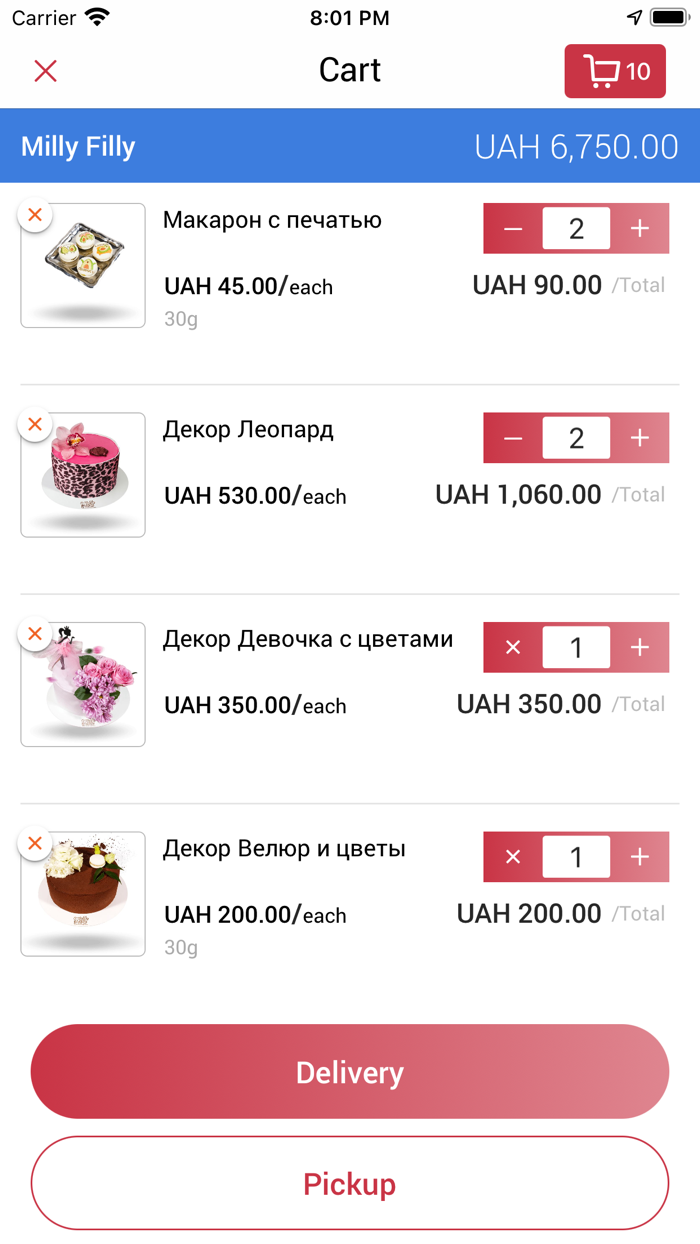Open the Макарон с печатью product image

pos(83,266)
